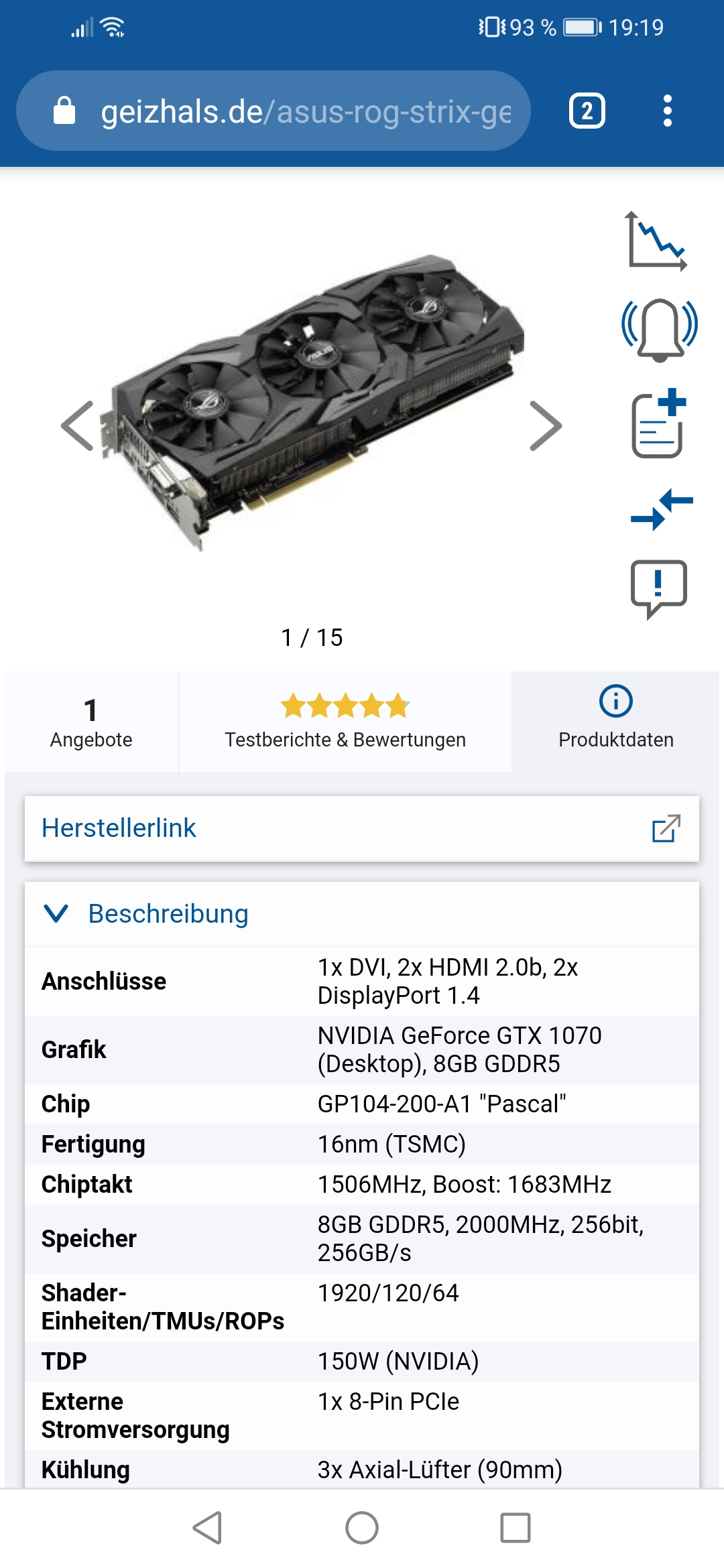Image resolution: width=724 pixels, height=1568 pixels.
Task: Open the Herstellerlink external link
Action: (x=362, y=828)
